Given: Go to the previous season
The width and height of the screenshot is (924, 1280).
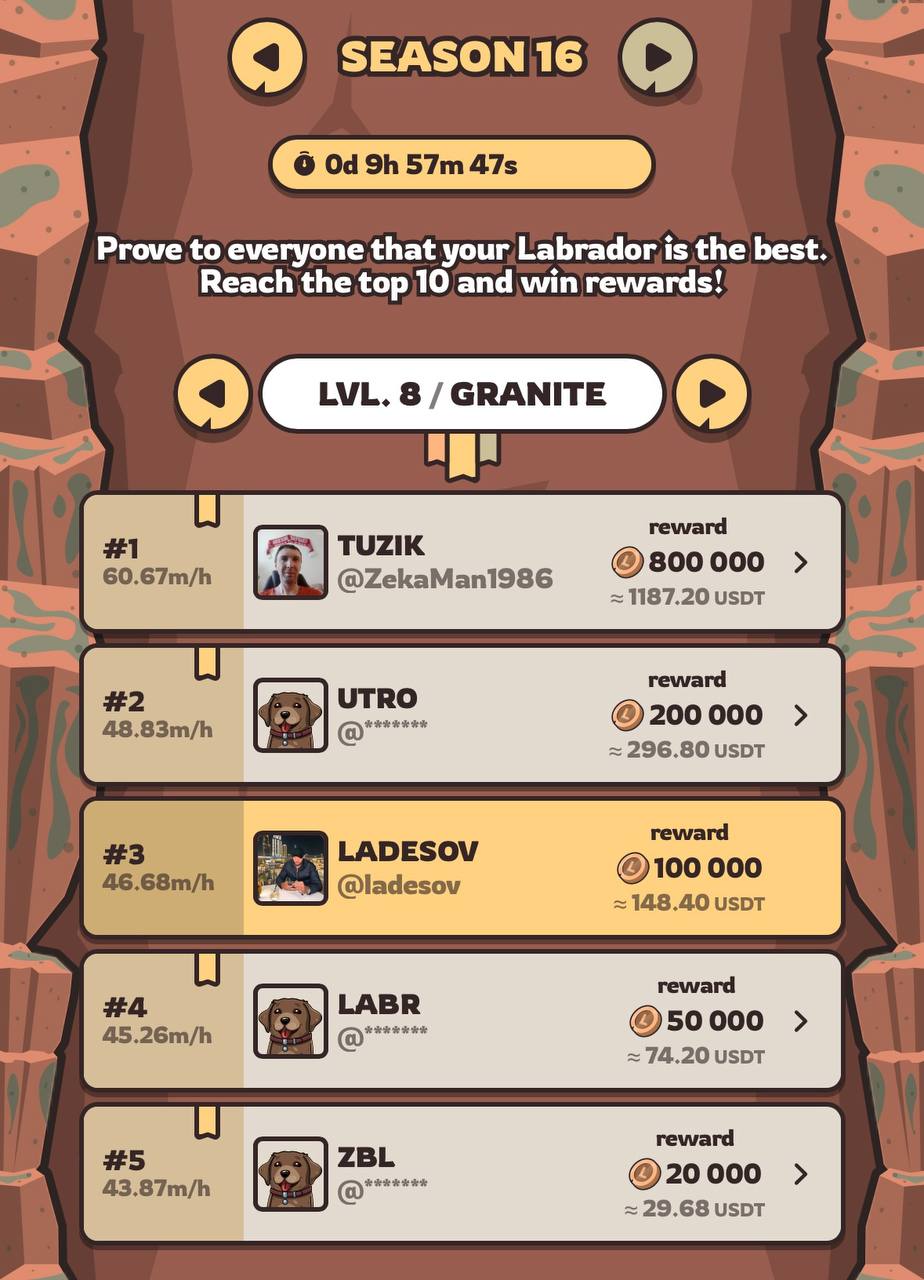Looking at the screenshot, I should tap(265, 57).
